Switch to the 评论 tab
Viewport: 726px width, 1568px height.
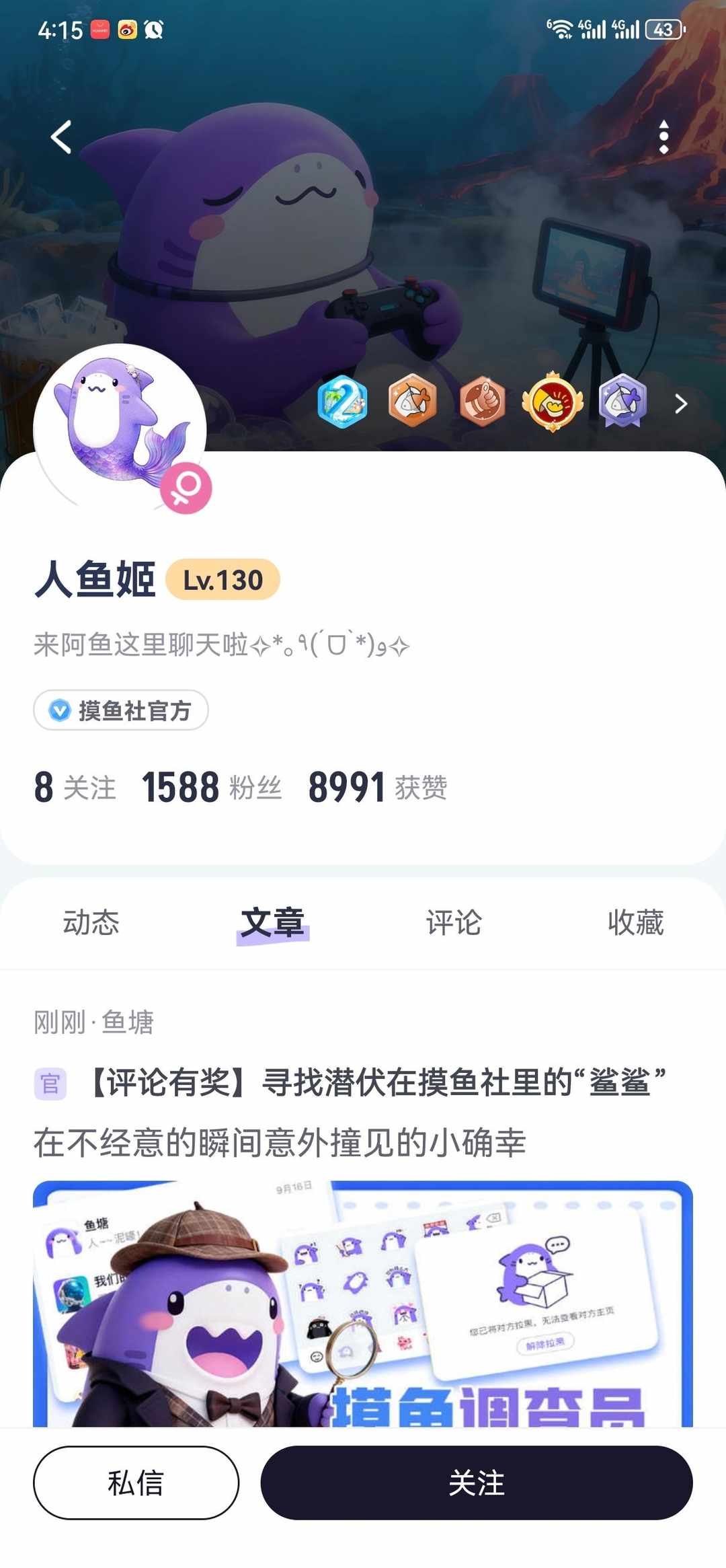coord(454,924)
